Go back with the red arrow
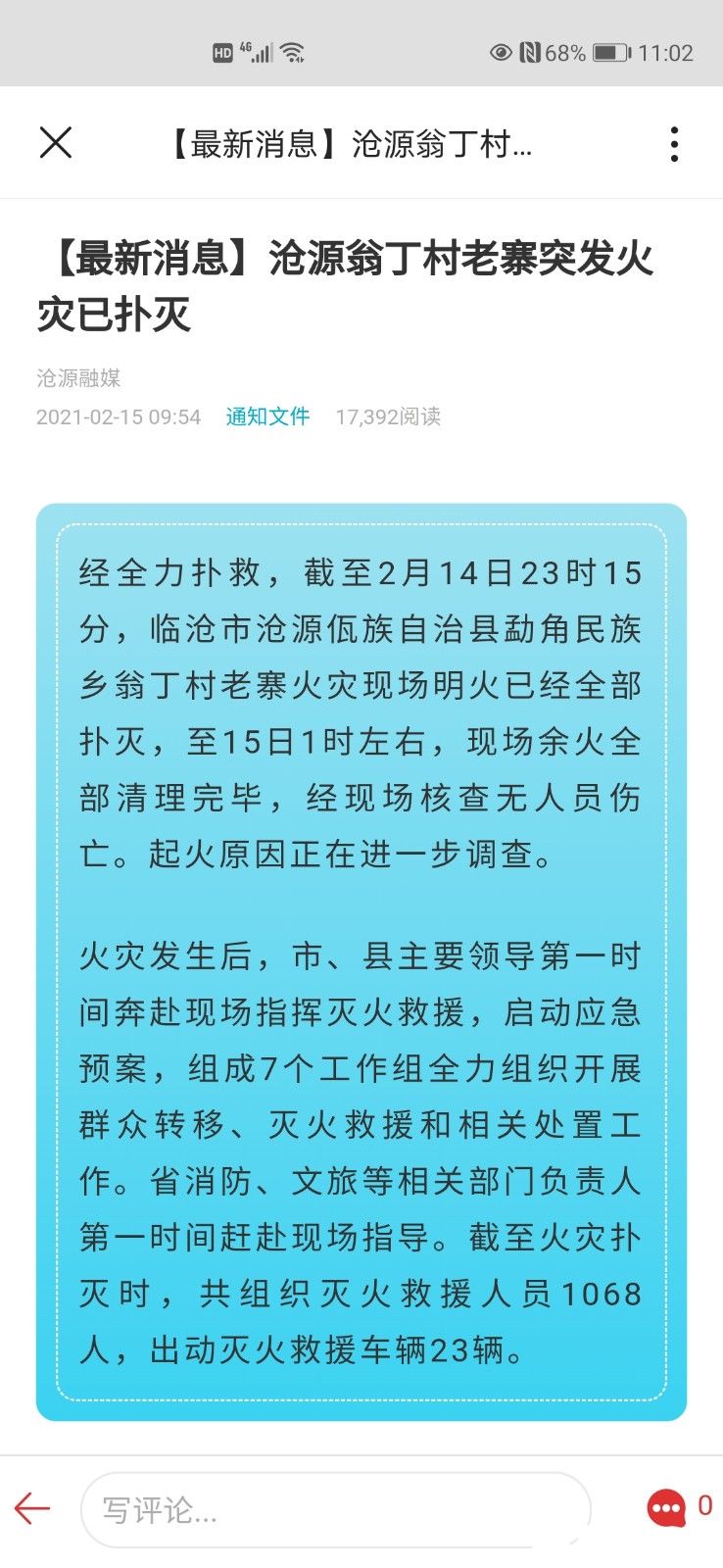 (32, 1508)
